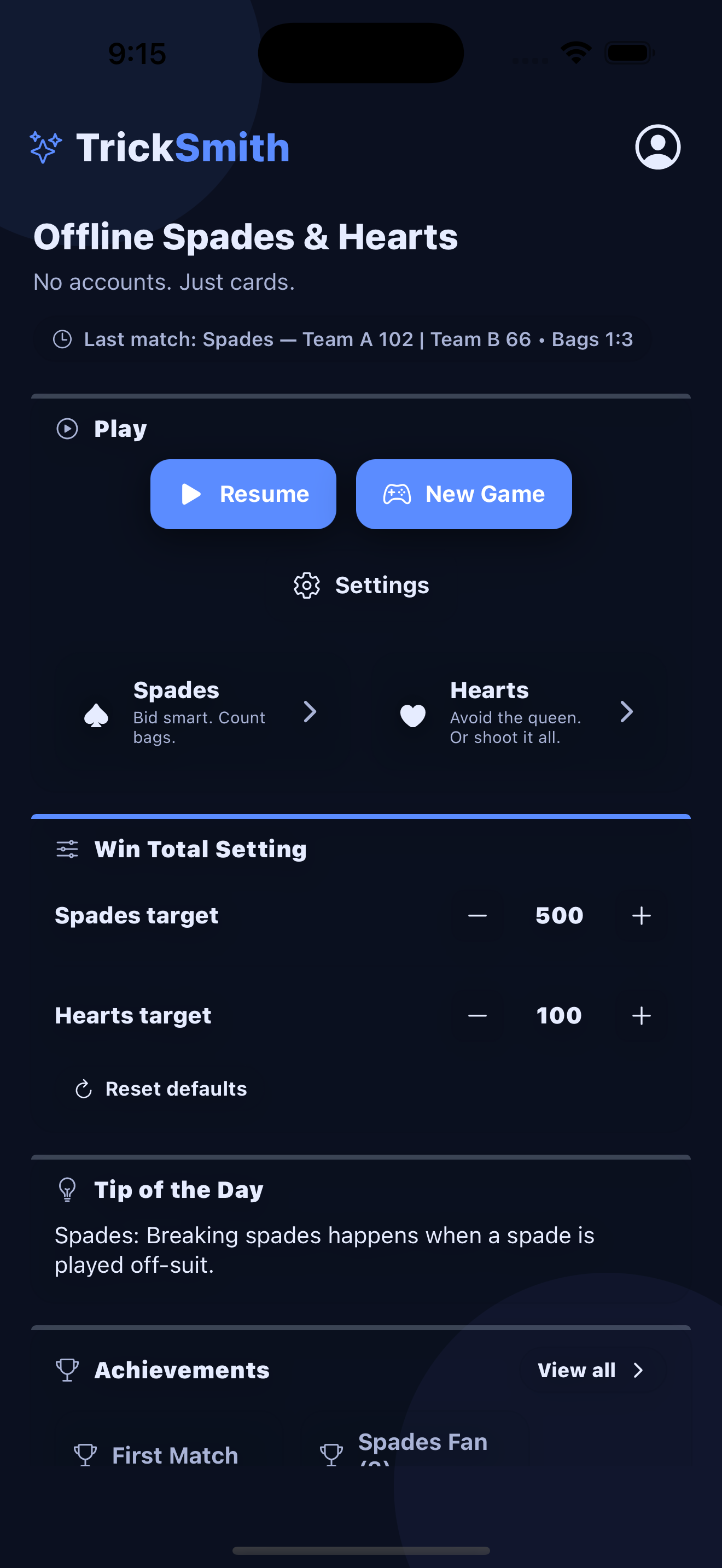Decrease the Spades target

coord(478,915)
